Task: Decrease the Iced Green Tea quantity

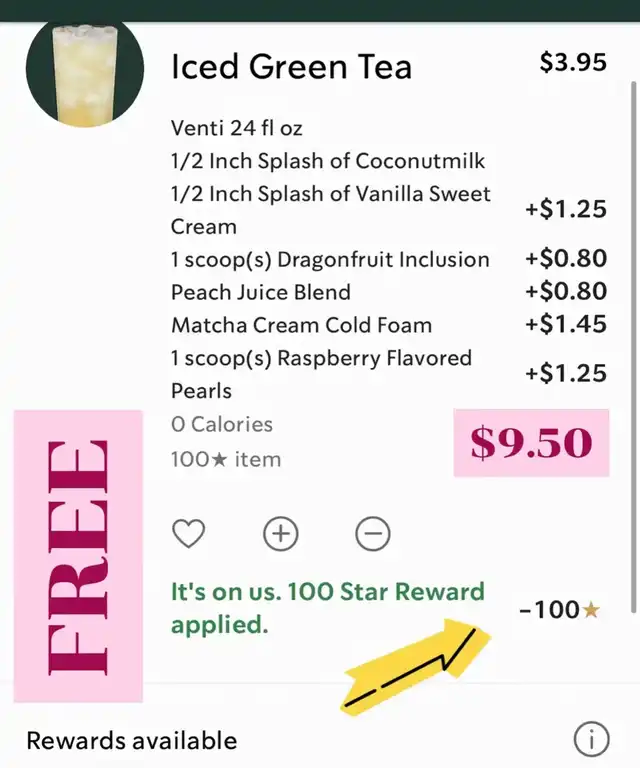Action: click(372, 535)
